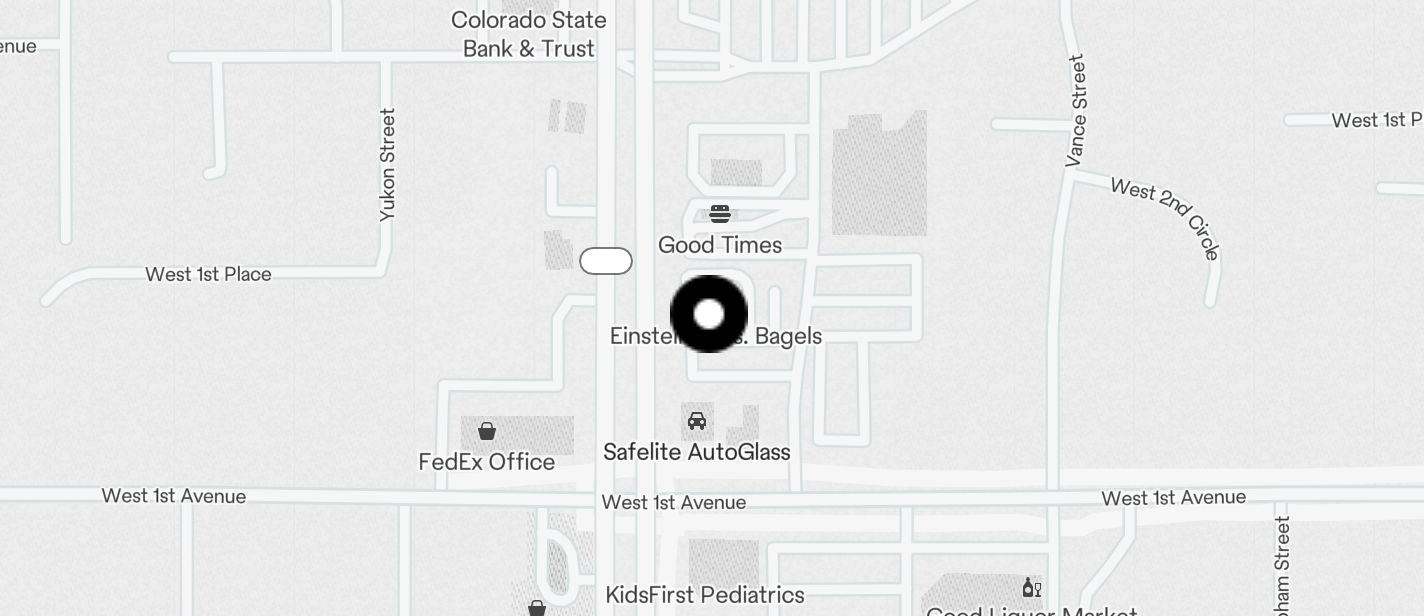The height and width of the screenshot is (616, 1424).
Task: Tap the Good Times restaurant marker
Action: pos(719,214)
